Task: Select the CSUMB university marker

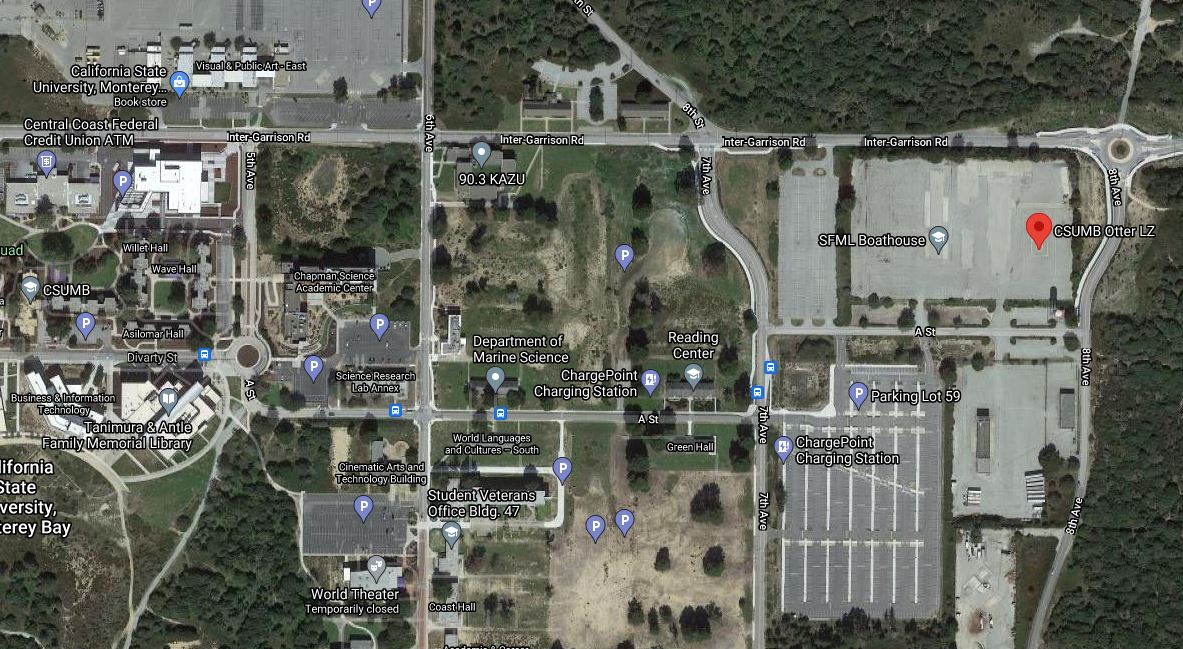Action: point(30,289)
